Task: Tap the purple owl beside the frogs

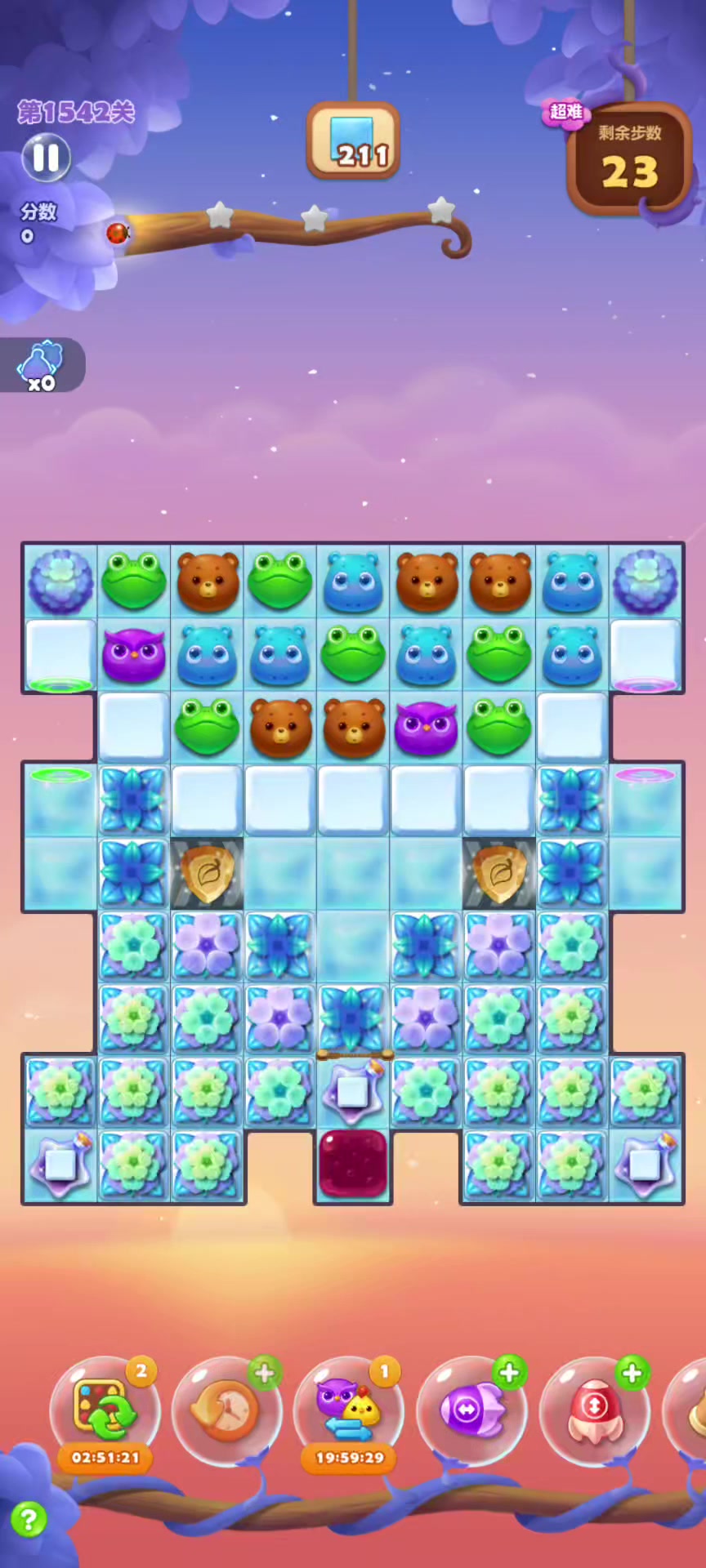Action: (133, 654)
